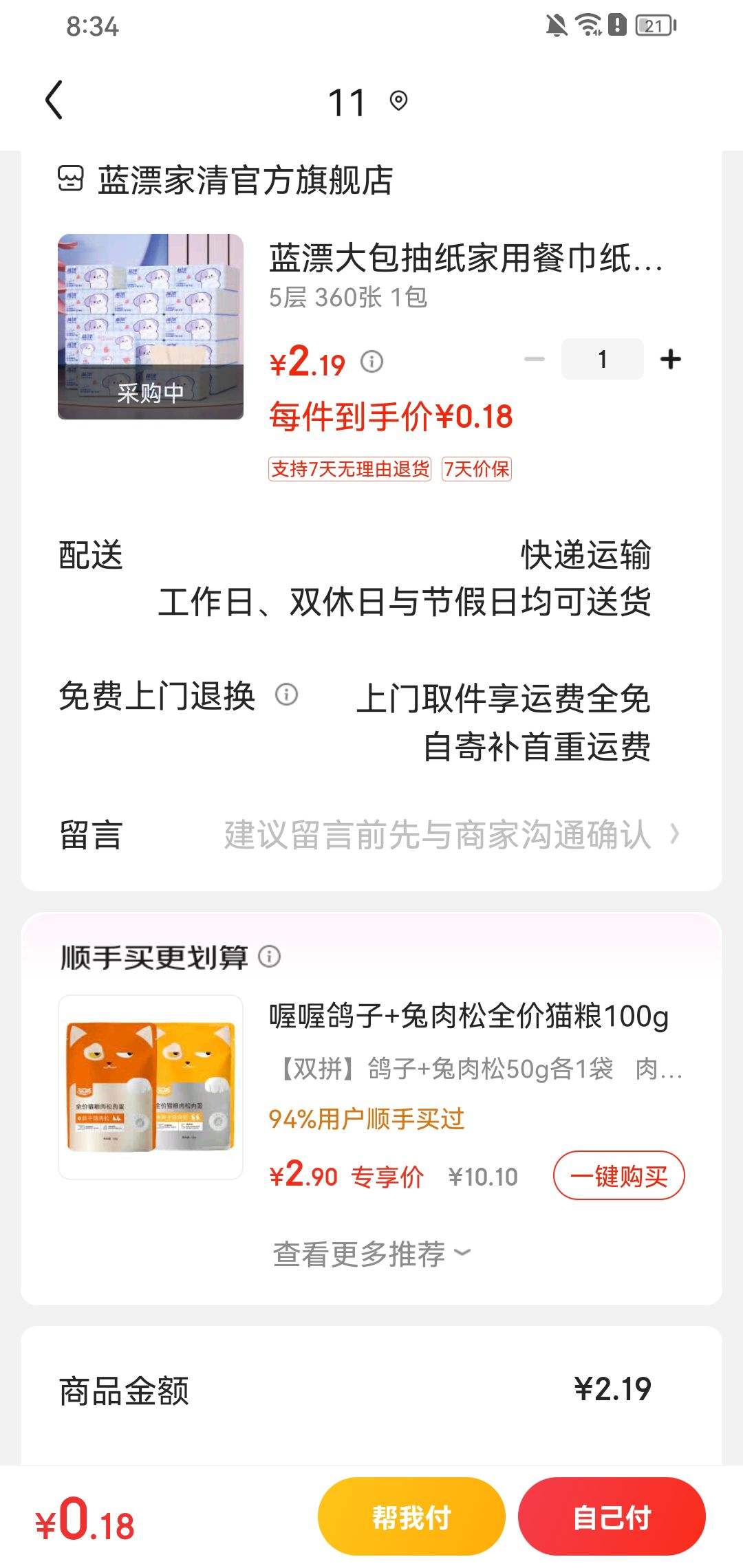View info about 顺手买更划算
Viewport: 743px width, 1568px height.
[x=270, y=956]
